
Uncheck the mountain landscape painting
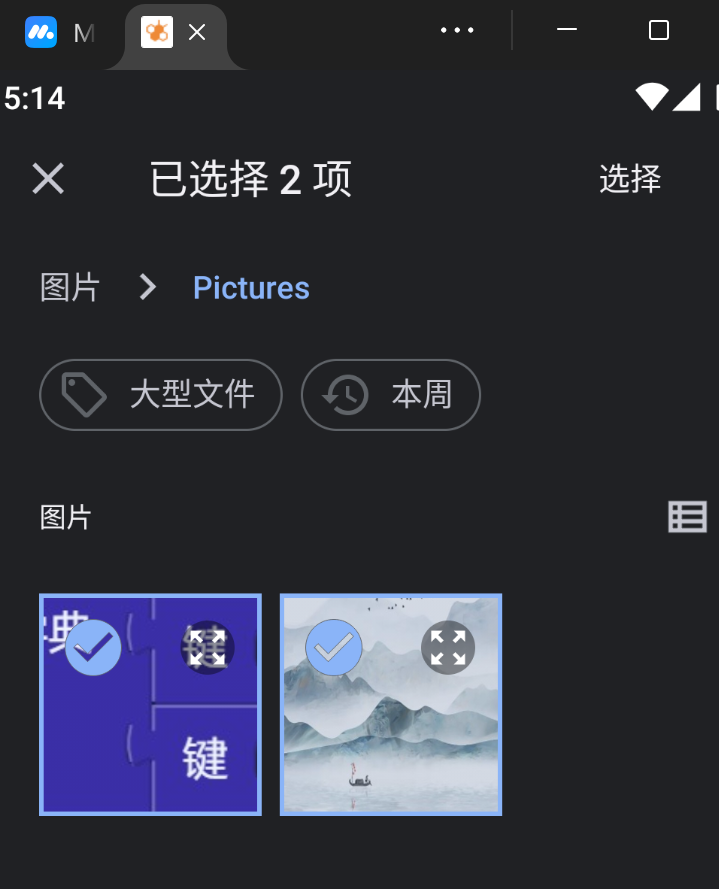pos(333,647)
